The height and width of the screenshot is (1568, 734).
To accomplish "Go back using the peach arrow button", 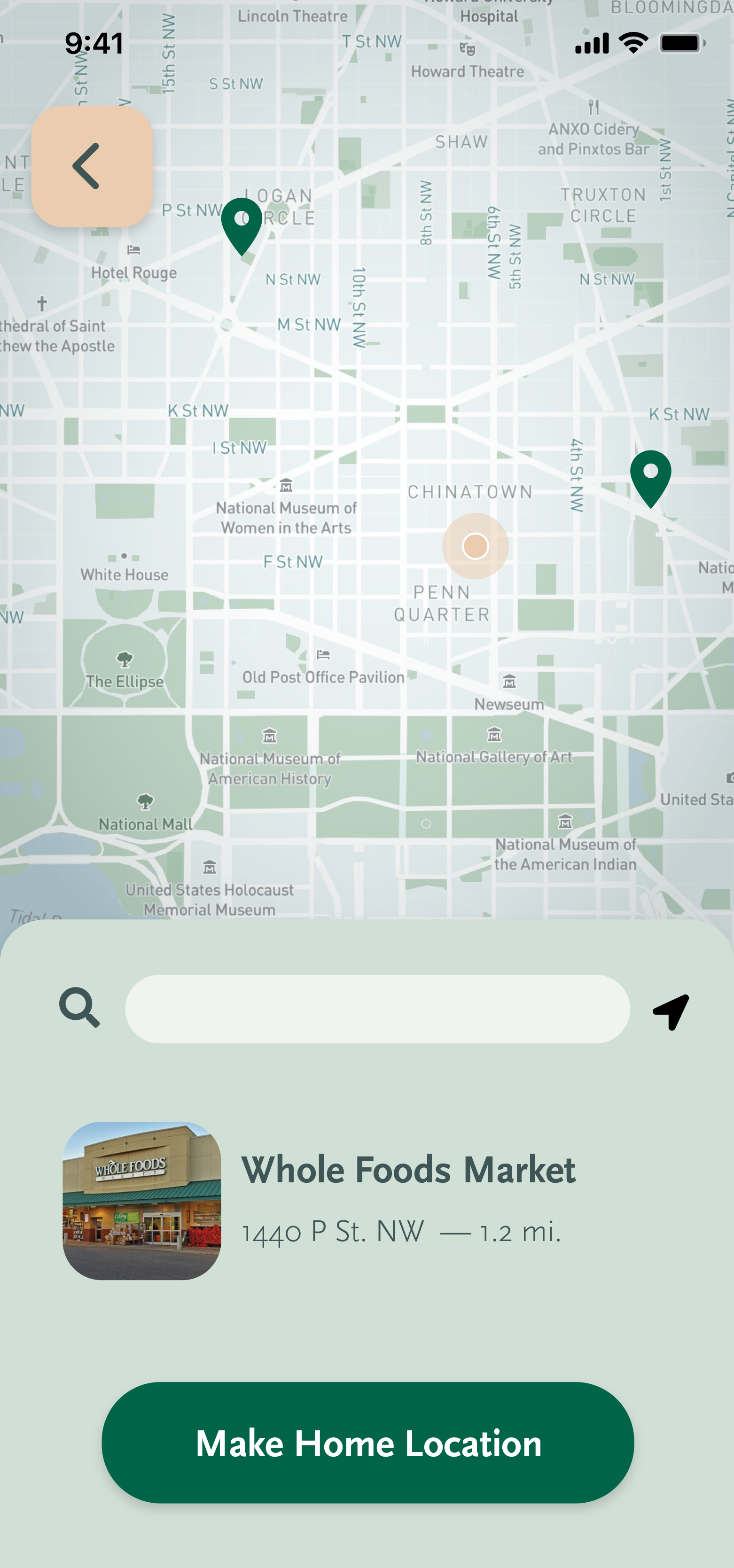I will (x=92, y=166).
